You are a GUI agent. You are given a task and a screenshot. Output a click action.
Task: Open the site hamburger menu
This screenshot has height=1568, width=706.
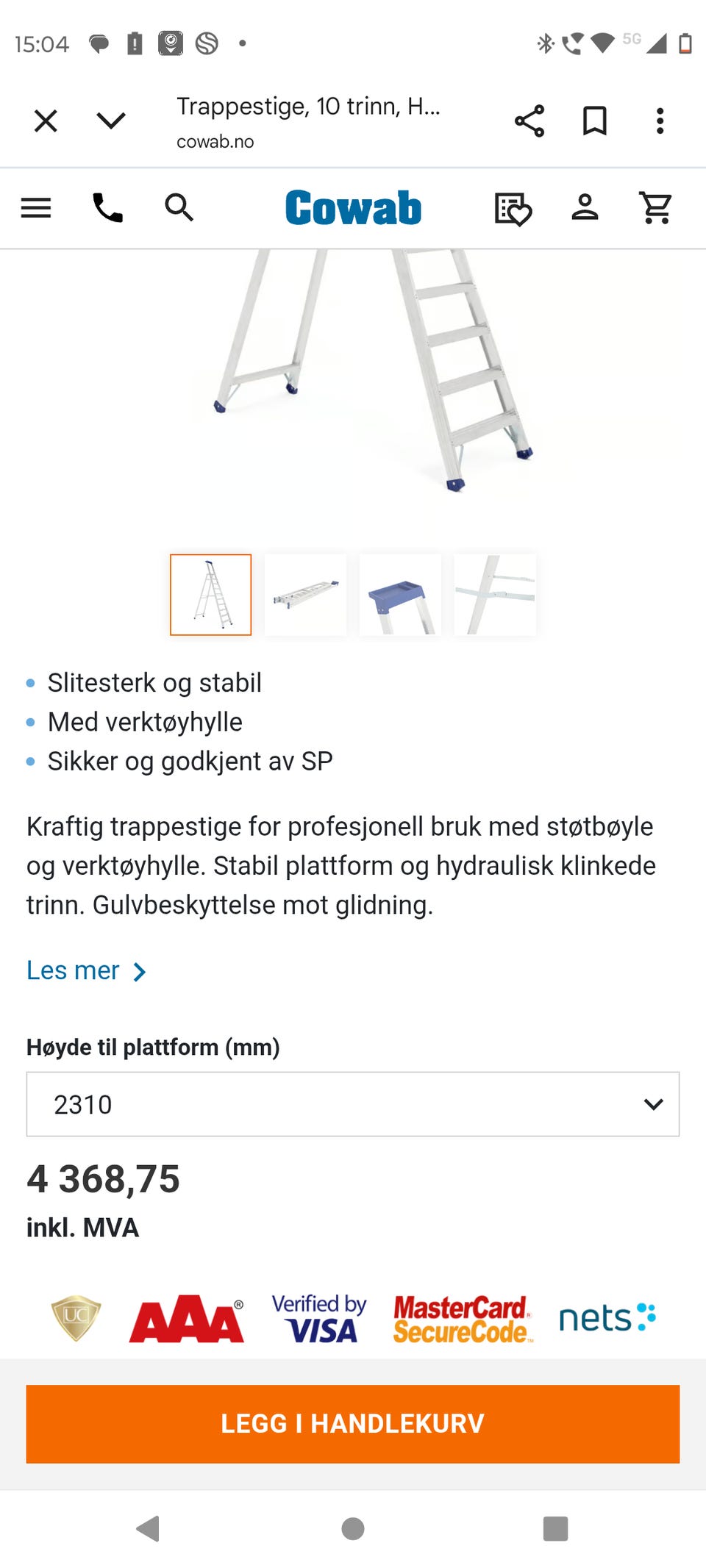coord(36,208)
